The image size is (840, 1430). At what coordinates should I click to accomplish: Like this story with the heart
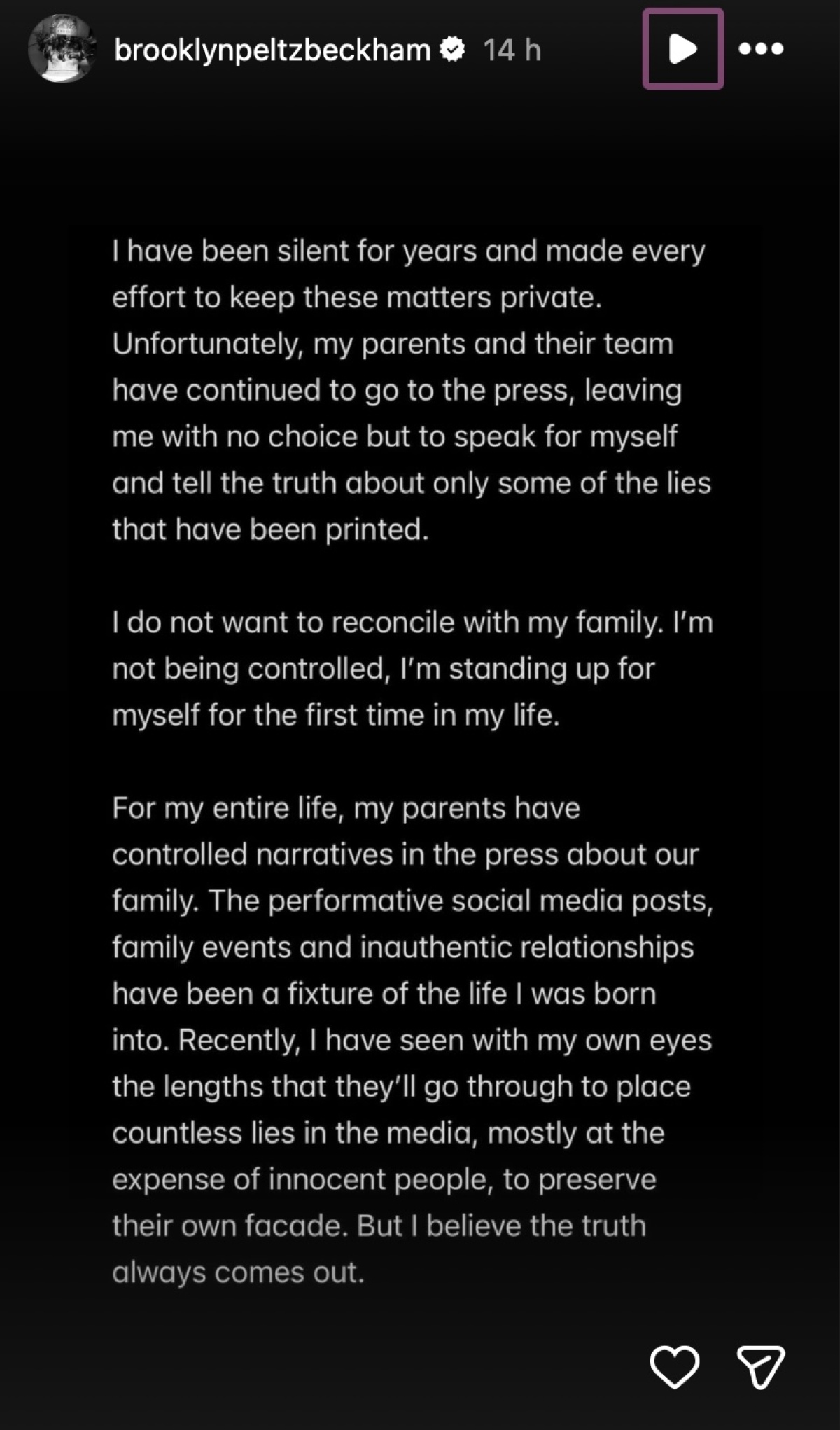click(x=674, y=1366)
